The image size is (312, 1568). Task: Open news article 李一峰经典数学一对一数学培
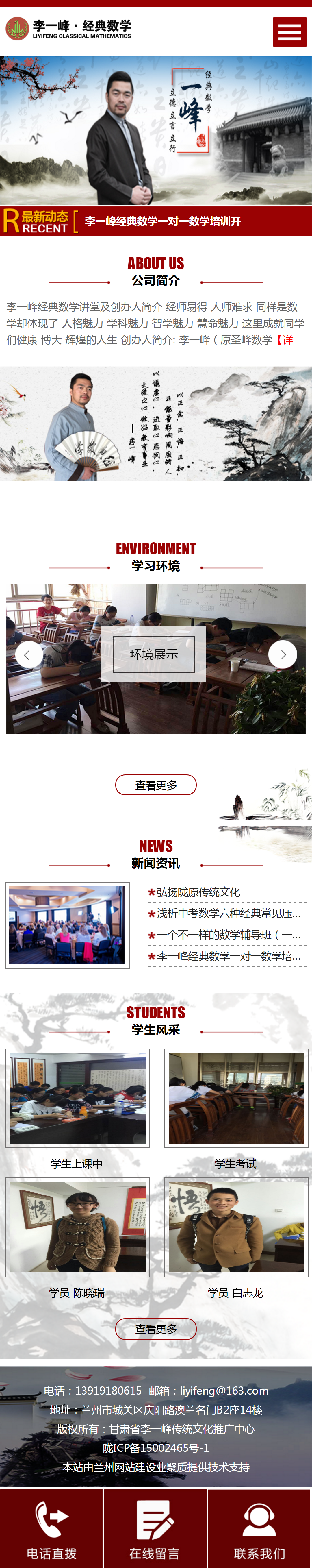[x=228, y=956]
